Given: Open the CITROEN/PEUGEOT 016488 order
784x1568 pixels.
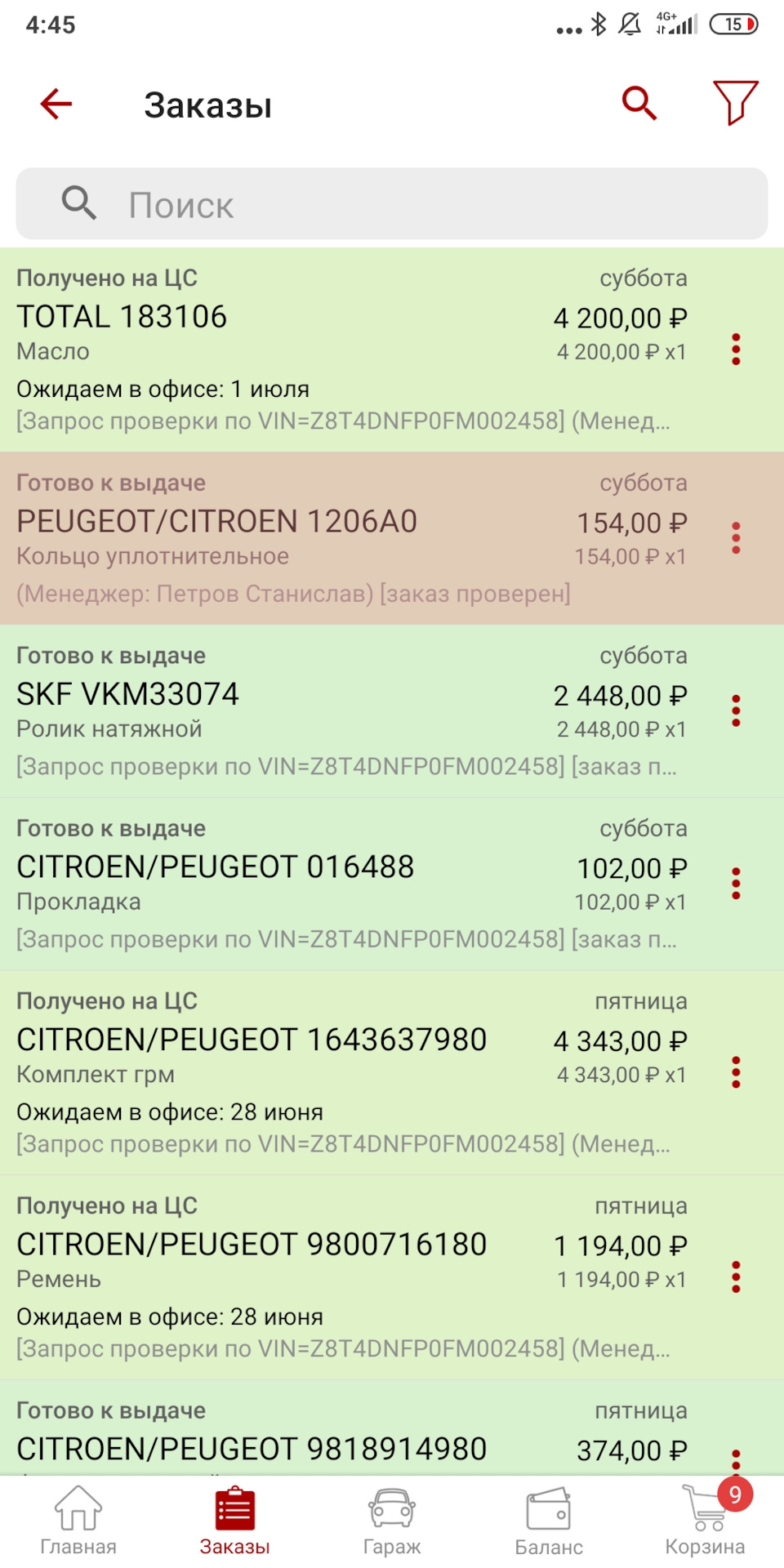Looking at the screenshot, I should [x=327, y=884].
